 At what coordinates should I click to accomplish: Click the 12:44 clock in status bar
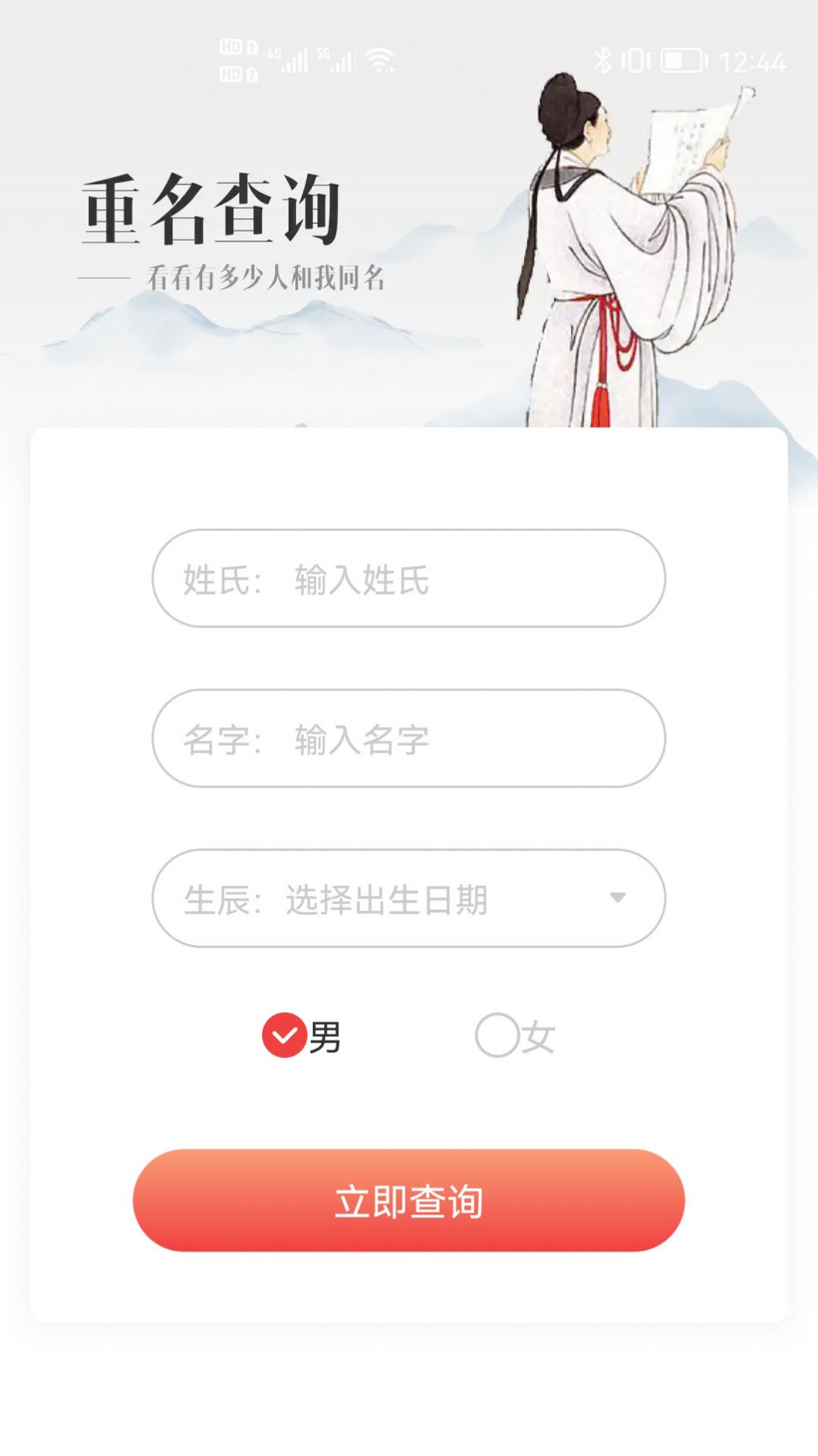[x=752, y=59]
